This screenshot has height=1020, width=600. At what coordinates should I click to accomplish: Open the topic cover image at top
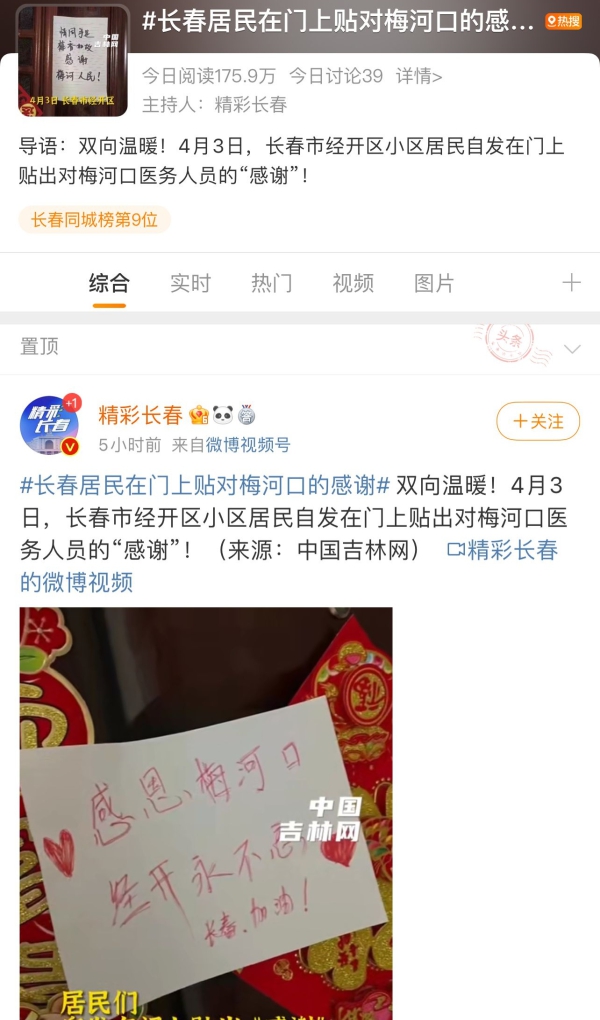point(73,61)
